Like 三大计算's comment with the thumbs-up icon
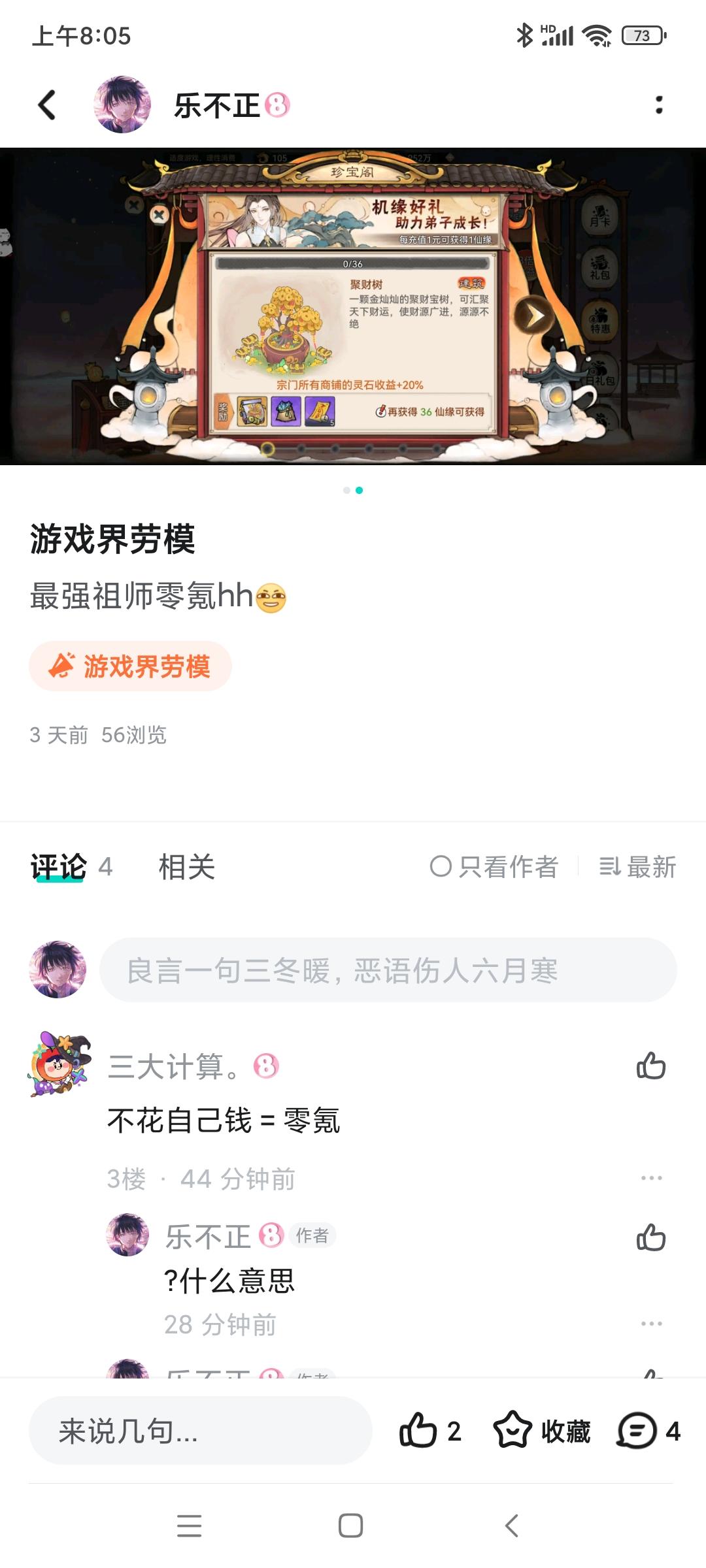 [x=651, y=1064]
